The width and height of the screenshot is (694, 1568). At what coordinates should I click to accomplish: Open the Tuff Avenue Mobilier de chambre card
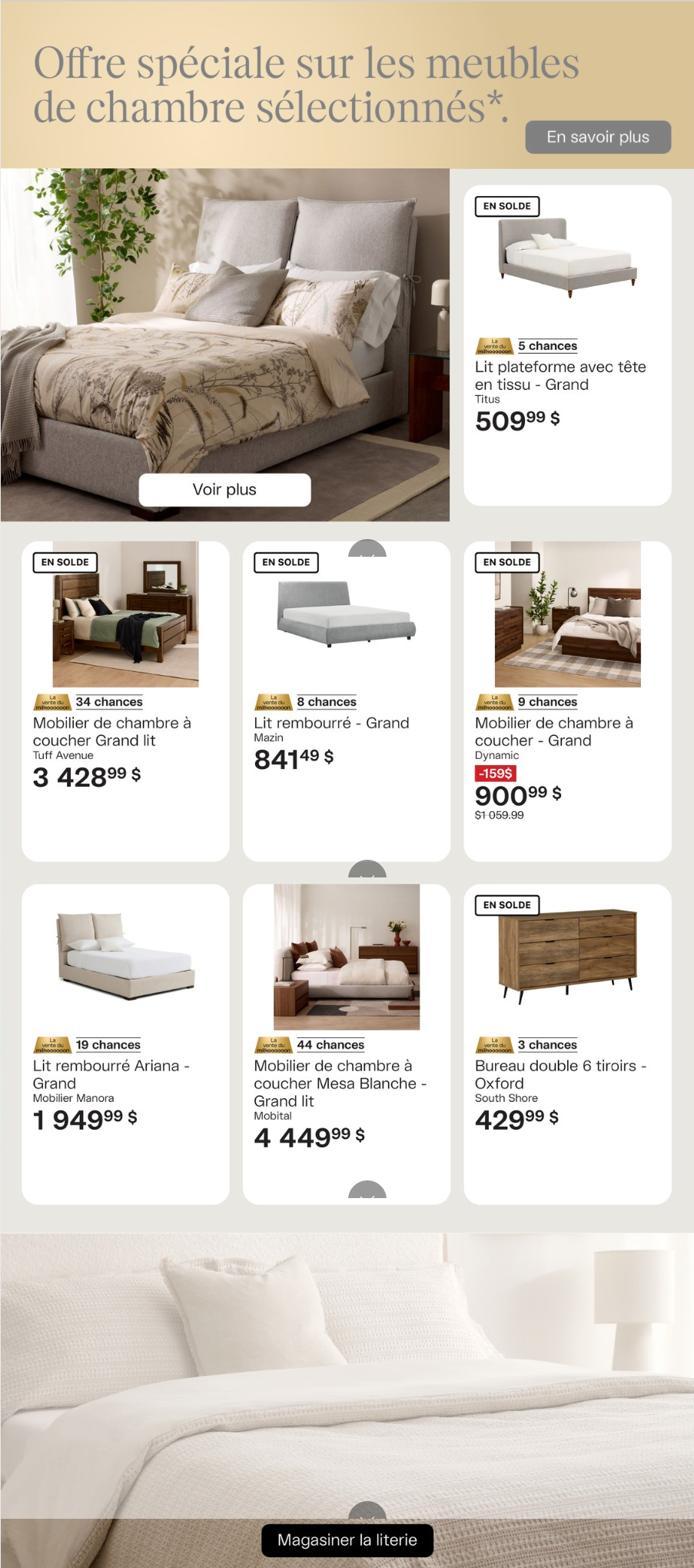click(125, 701)
